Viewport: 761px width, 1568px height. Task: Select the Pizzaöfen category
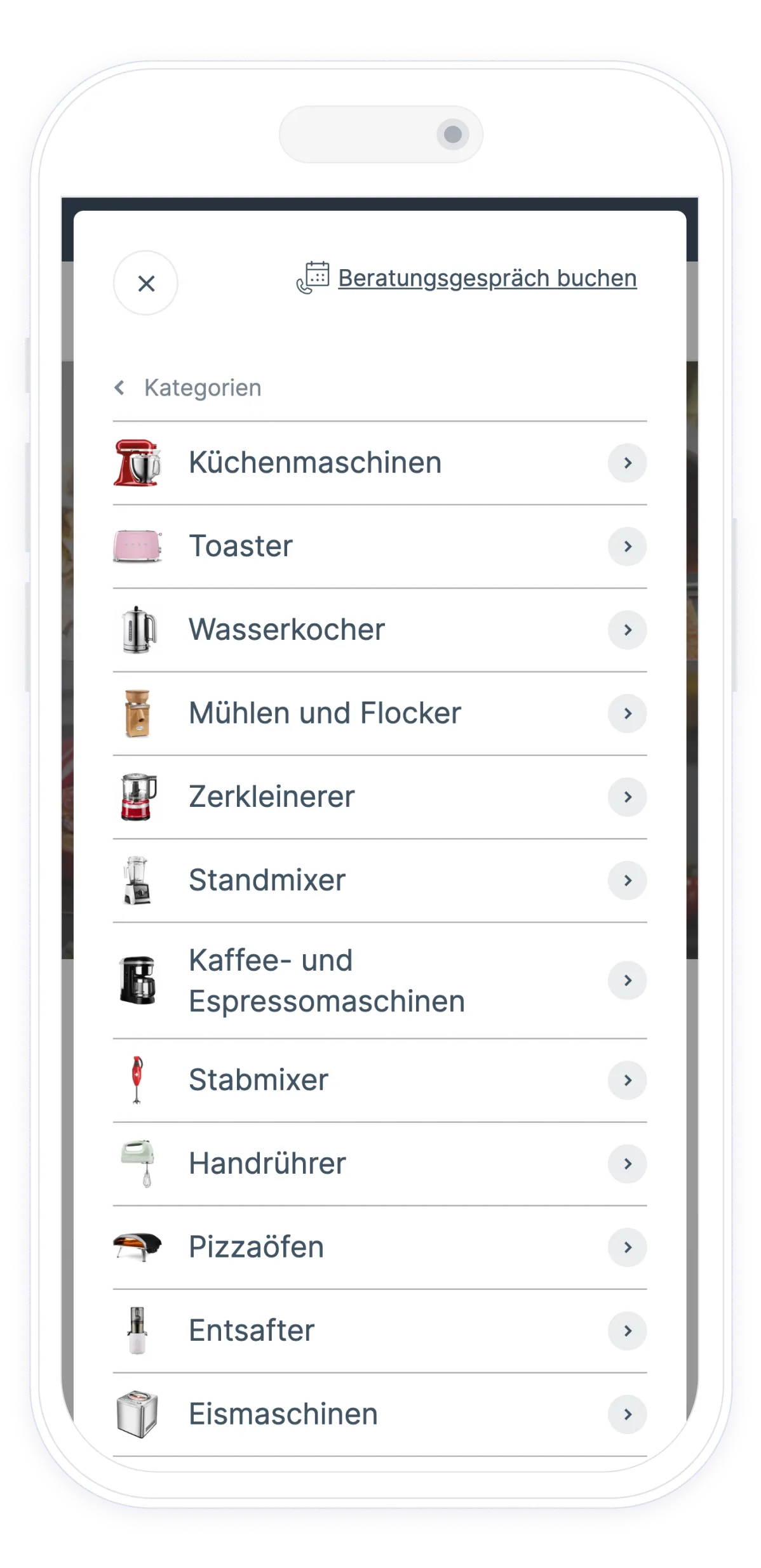tap(380, 1247)
